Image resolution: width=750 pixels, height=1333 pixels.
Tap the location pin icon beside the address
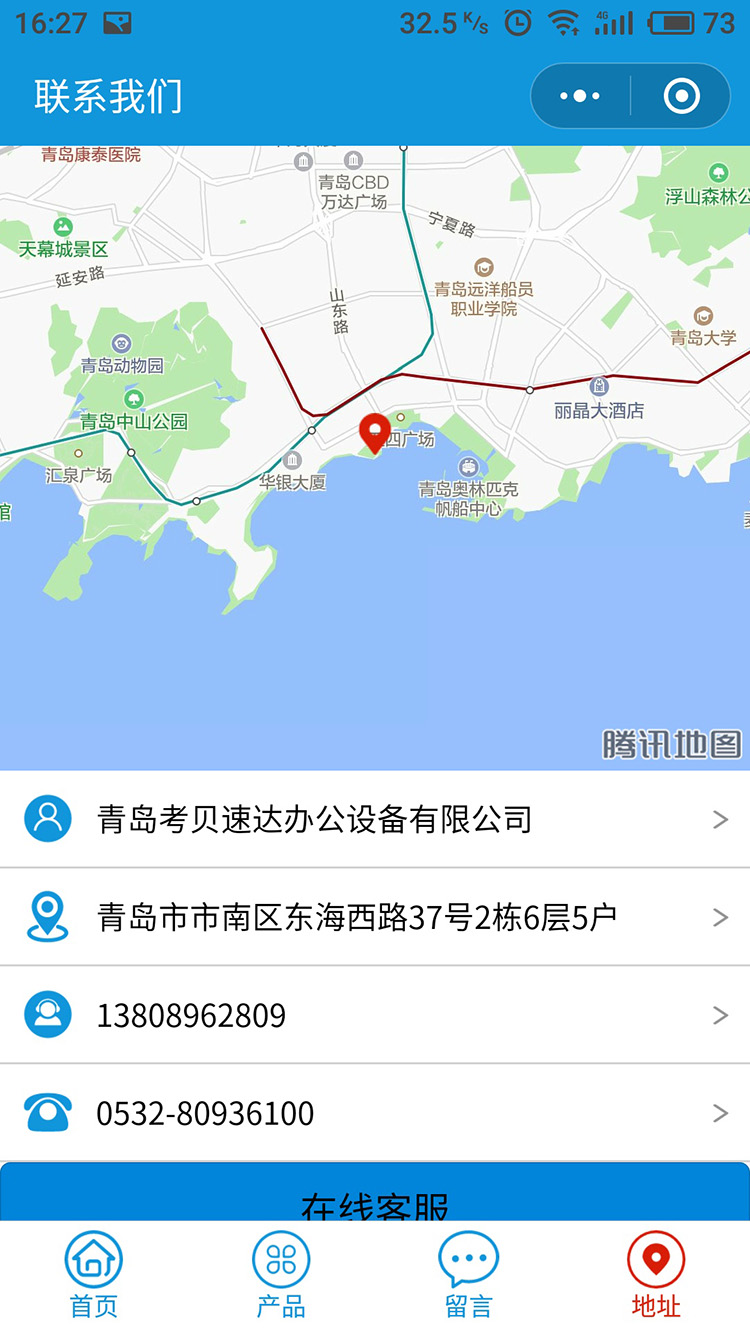tap(48, 916)
